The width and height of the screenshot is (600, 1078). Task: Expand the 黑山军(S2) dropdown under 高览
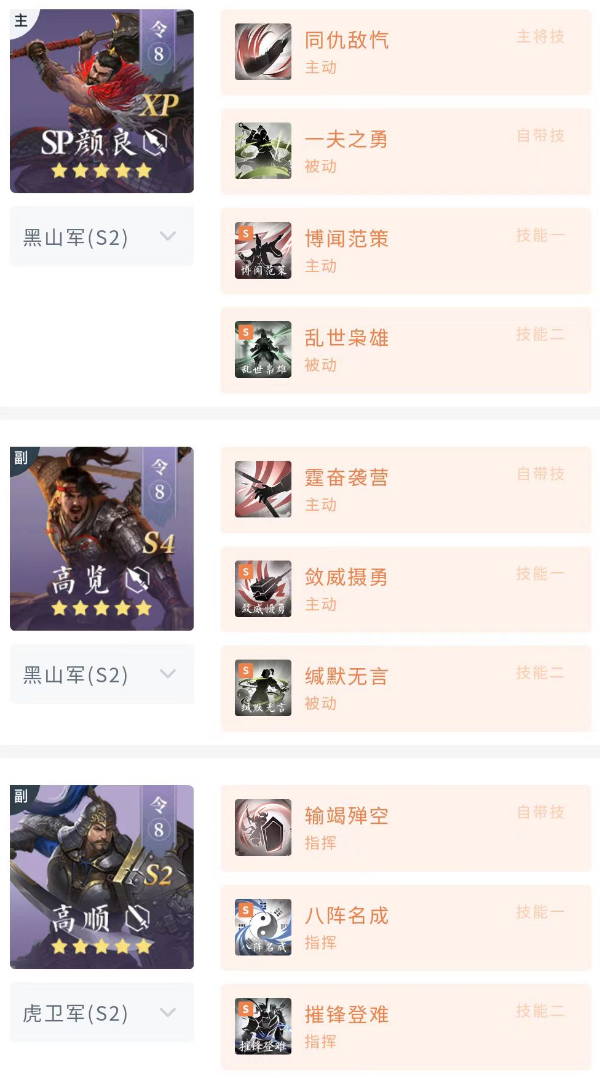[x=102, y=675]
